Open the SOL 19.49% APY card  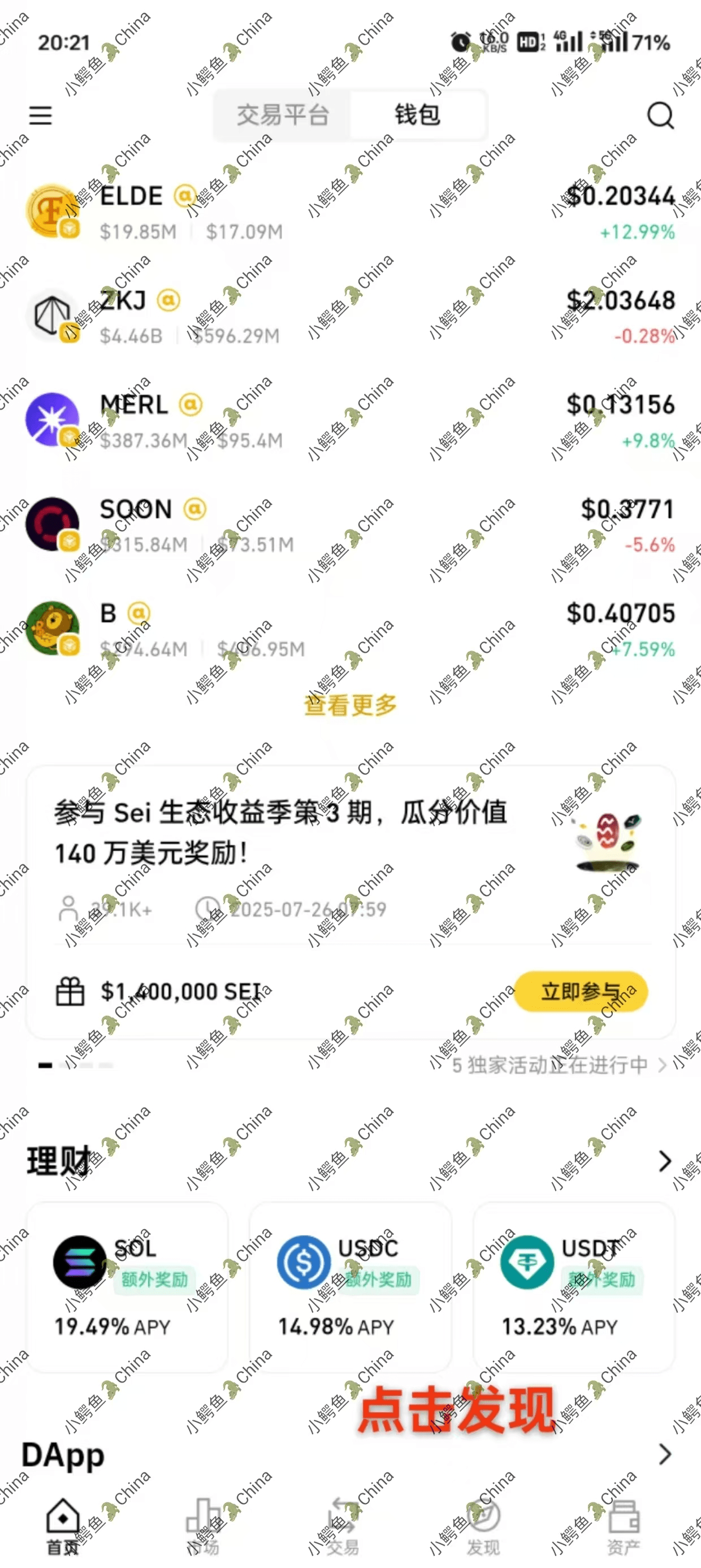click(x=127, y=1287)
